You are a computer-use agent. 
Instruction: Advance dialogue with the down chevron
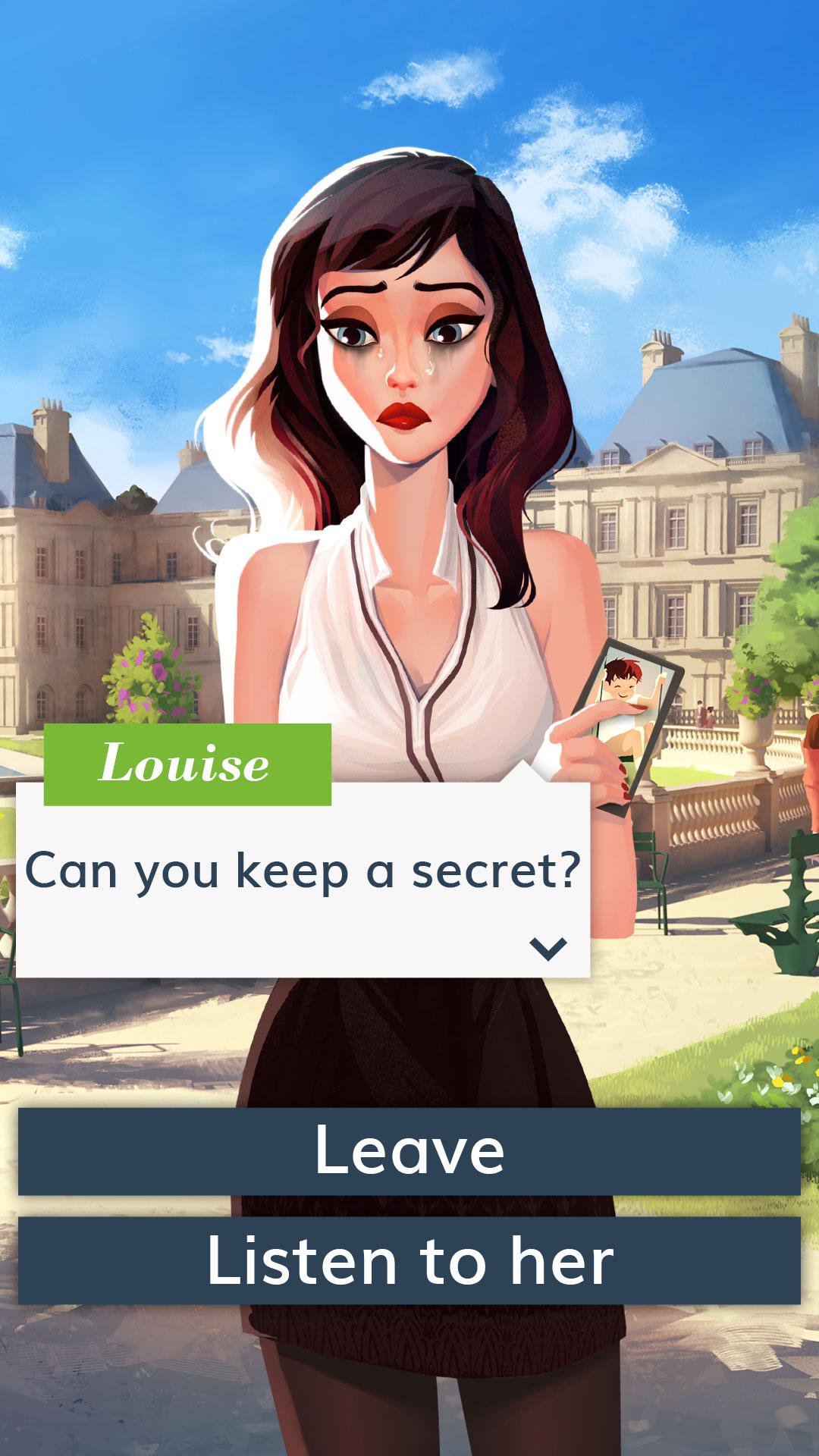point(548,948)
